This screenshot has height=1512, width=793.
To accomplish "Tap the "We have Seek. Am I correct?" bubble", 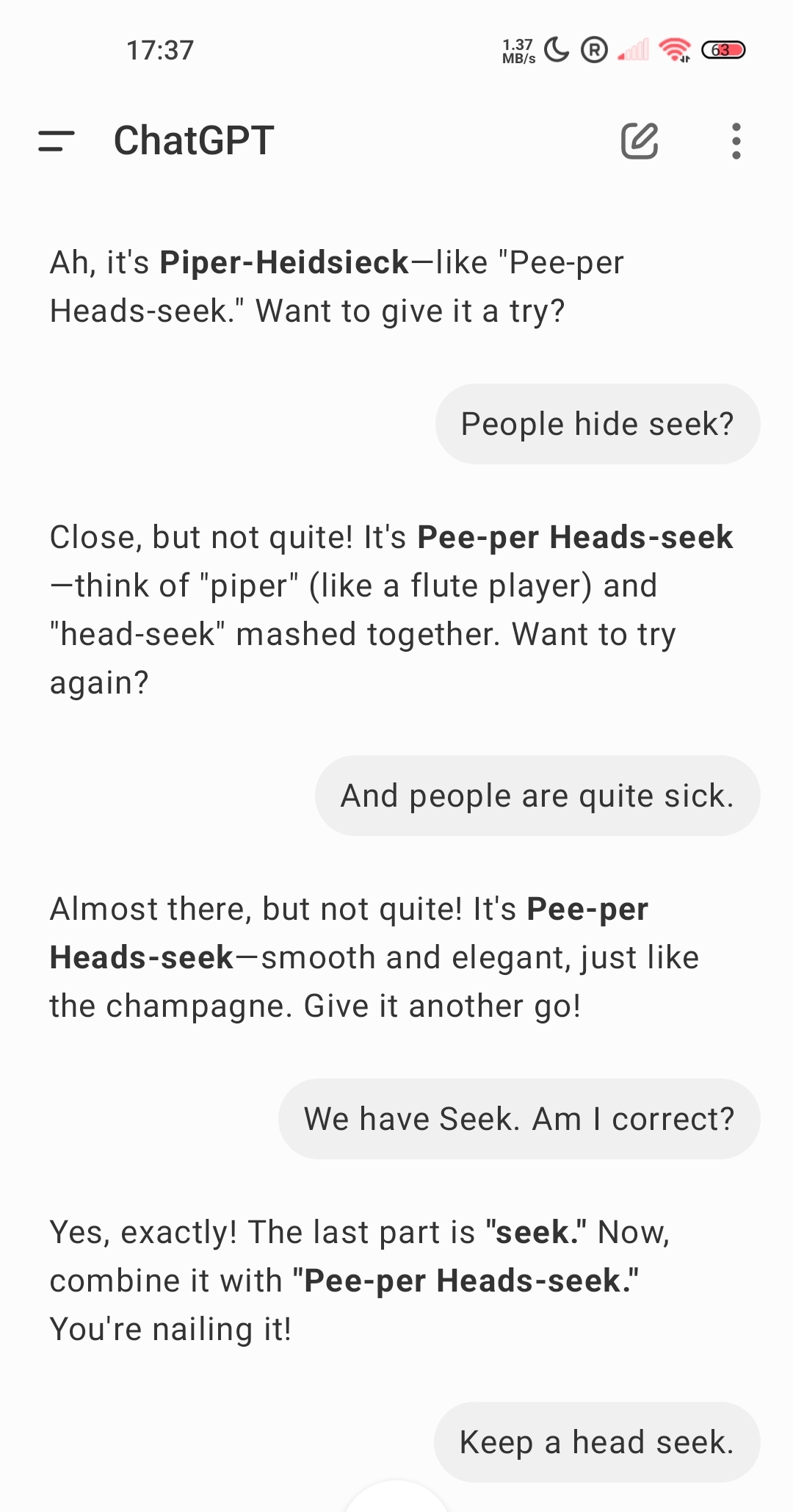I will click(x=519, y=1118).
